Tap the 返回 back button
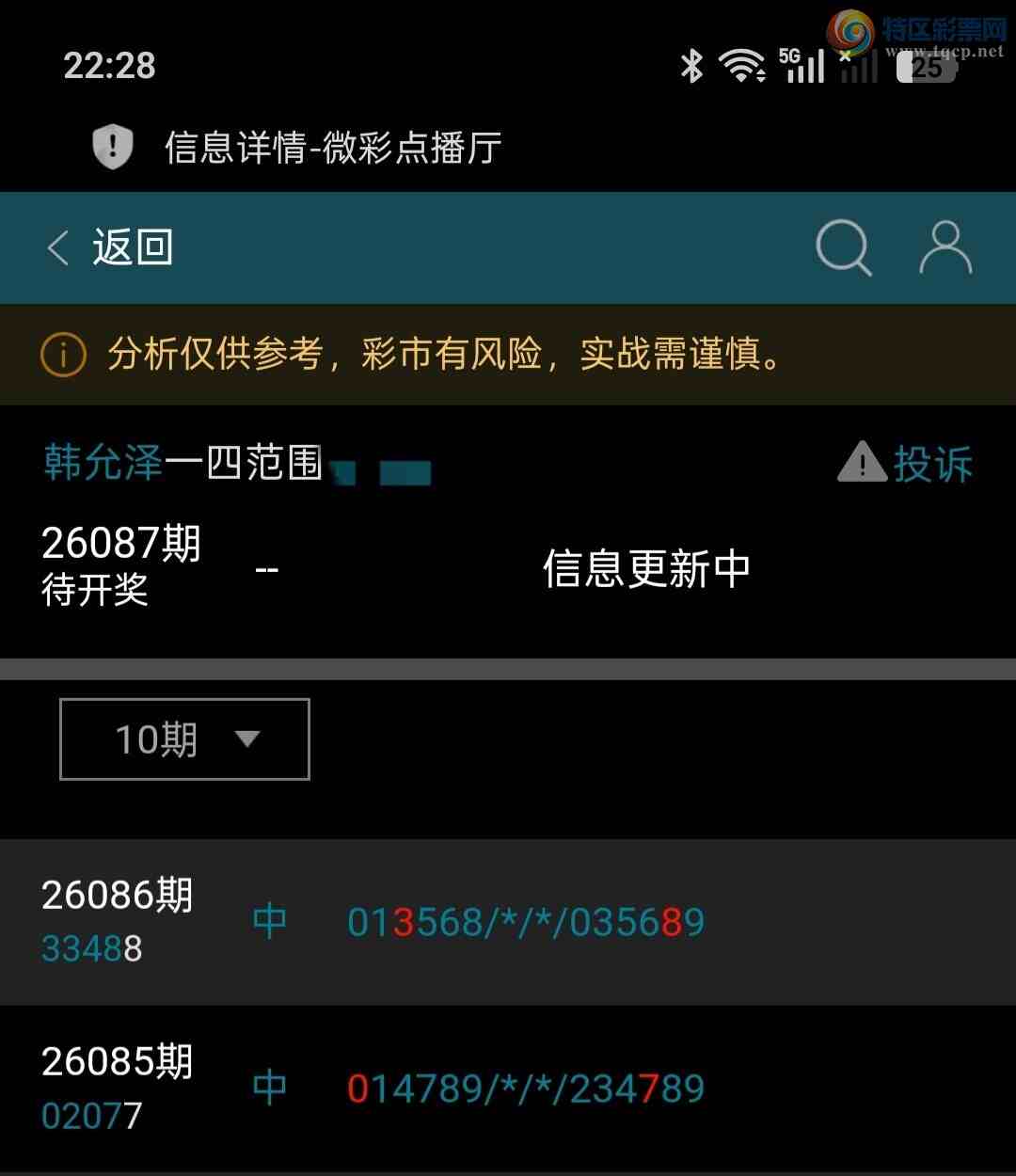Screen dimensions: 1016x1176 pyautogui.click(x=111, y=248)
